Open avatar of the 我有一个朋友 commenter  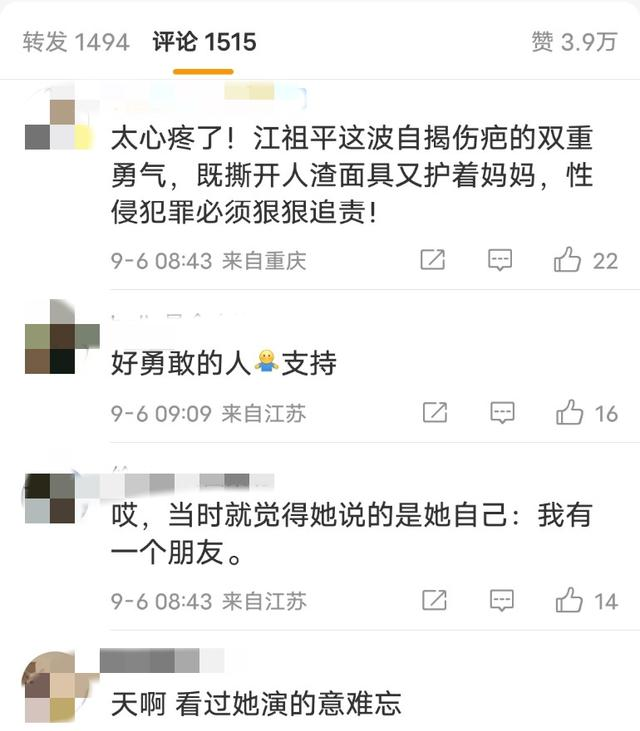point(50,498)
